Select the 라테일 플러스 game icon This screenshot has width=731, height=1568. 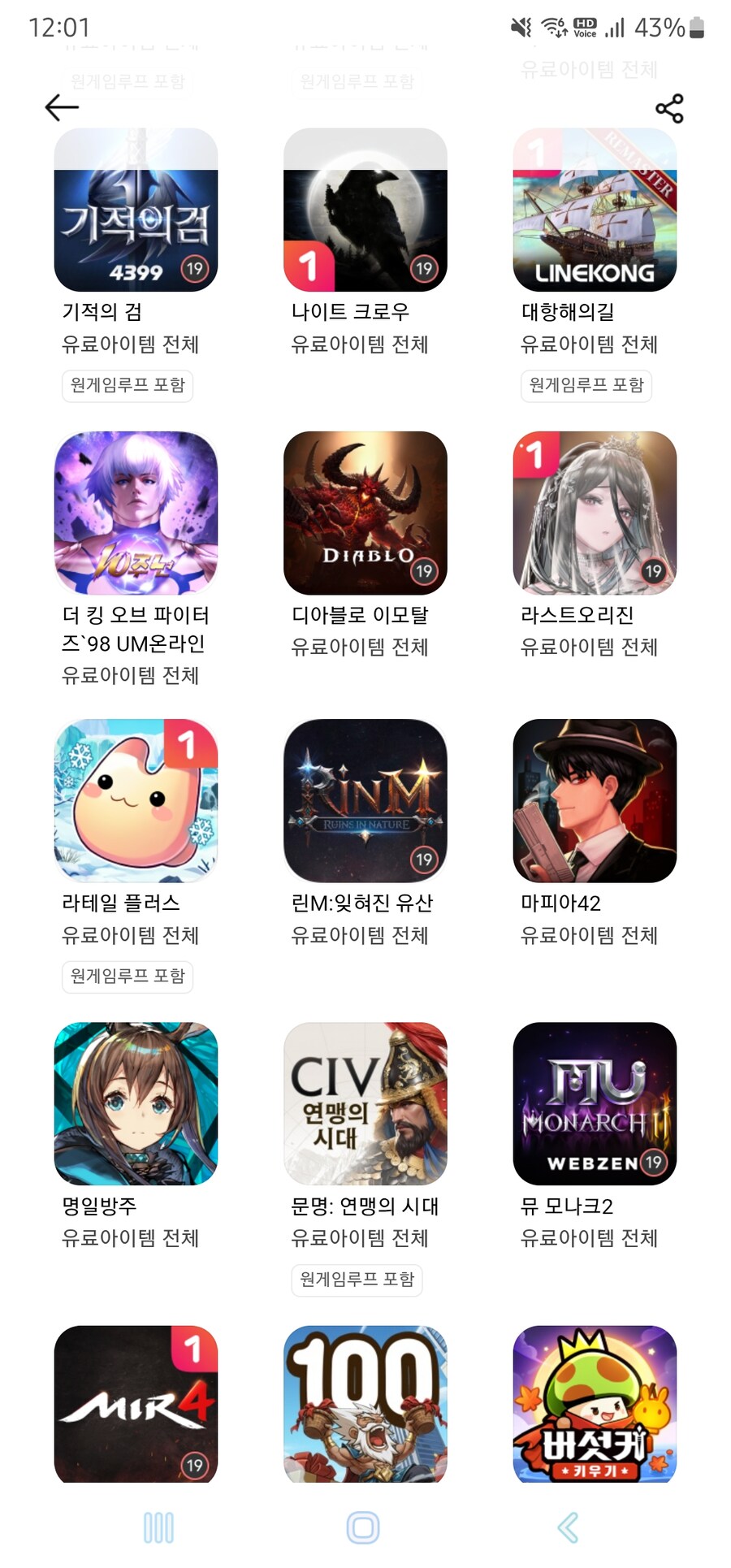click(x=135, y=800)
